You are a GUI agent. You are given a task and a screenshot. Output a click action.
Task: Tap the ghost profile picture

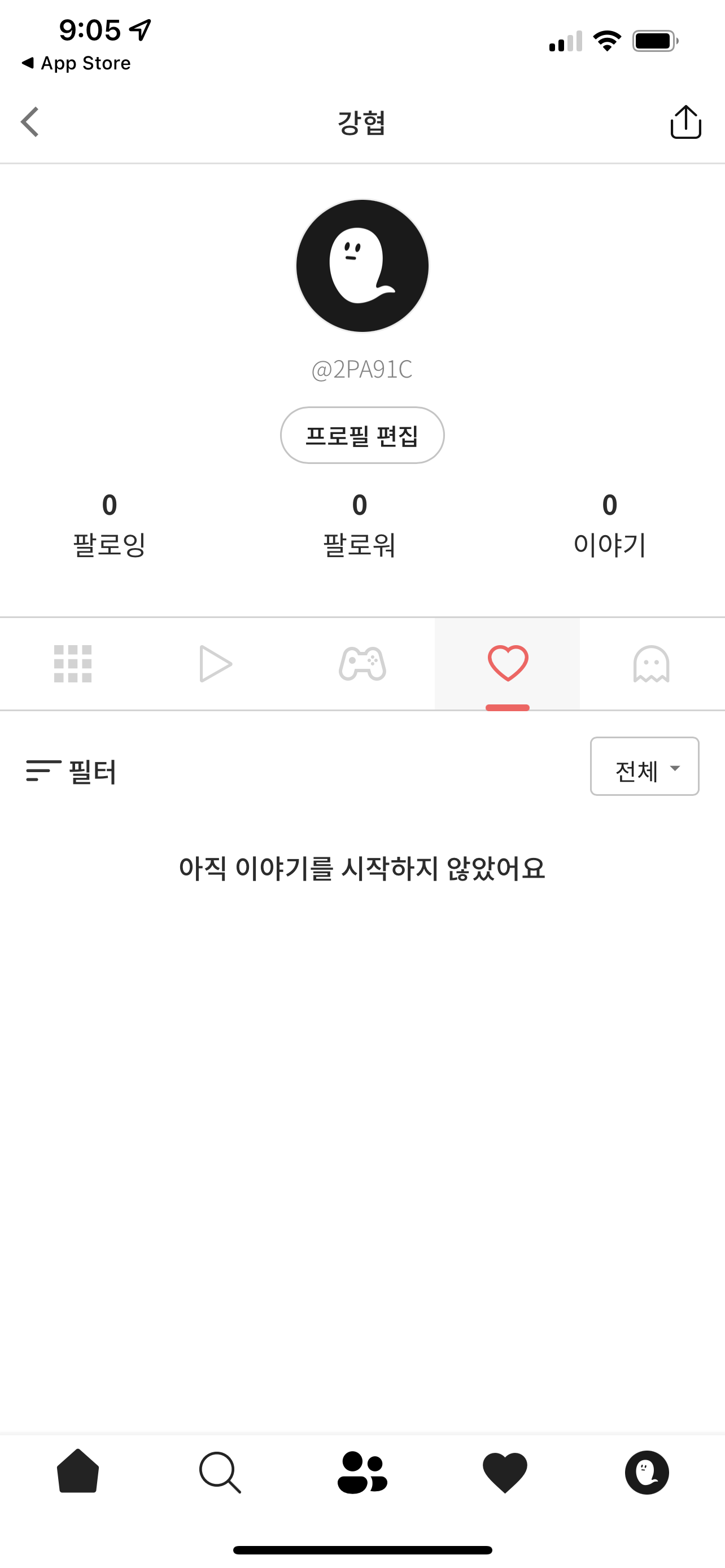(x=362, y=265)
